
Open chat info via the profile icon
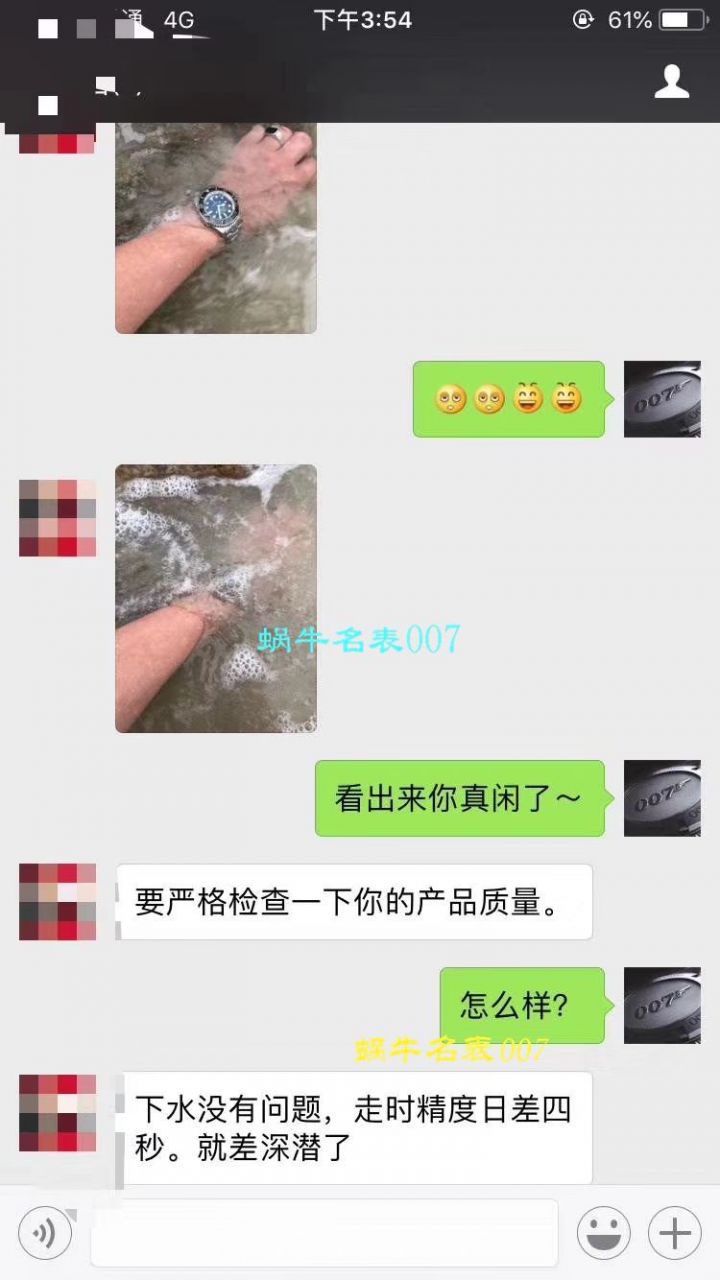click(671, 81)
